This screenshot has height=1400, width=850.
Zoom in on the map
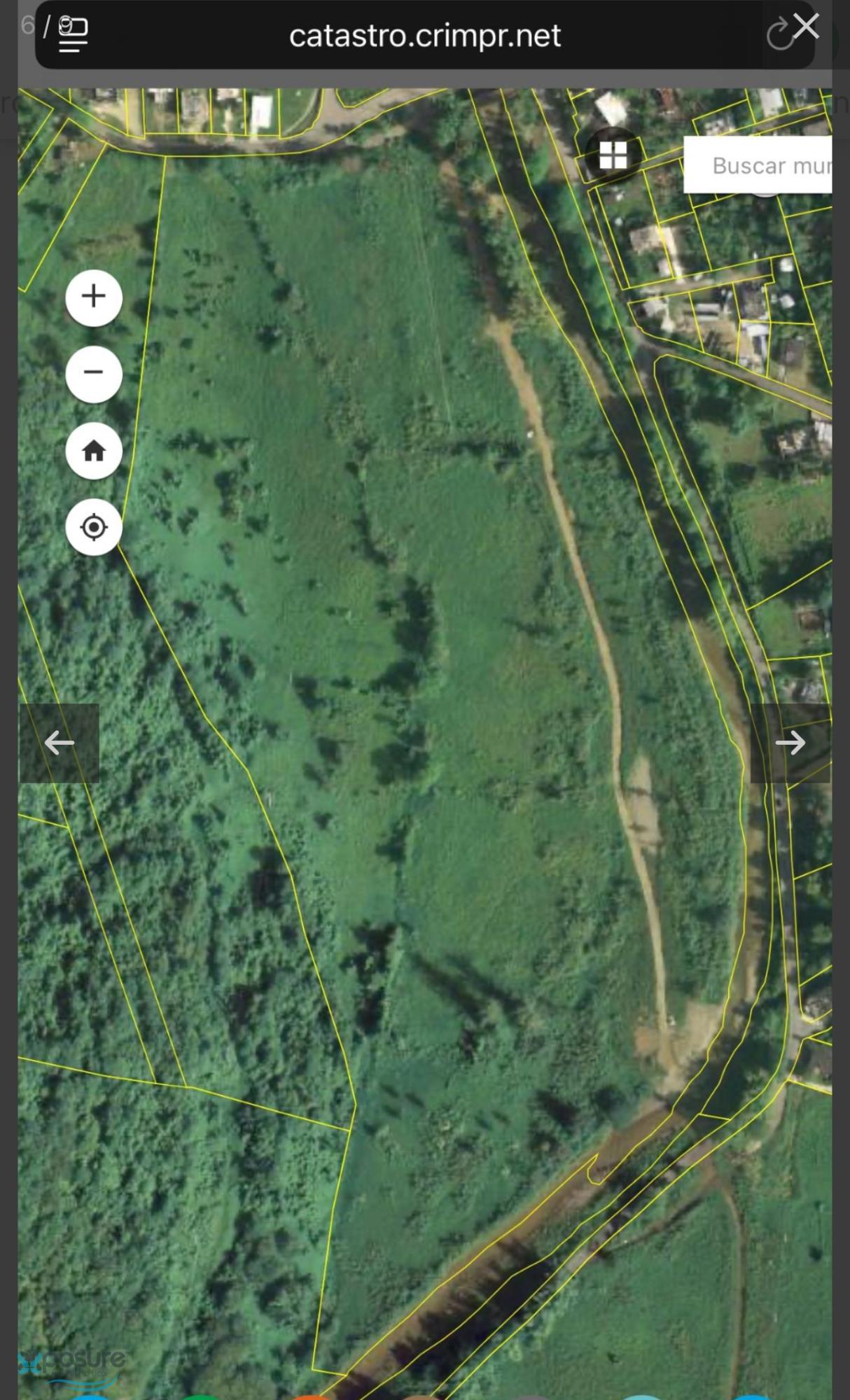coord(94,297)
